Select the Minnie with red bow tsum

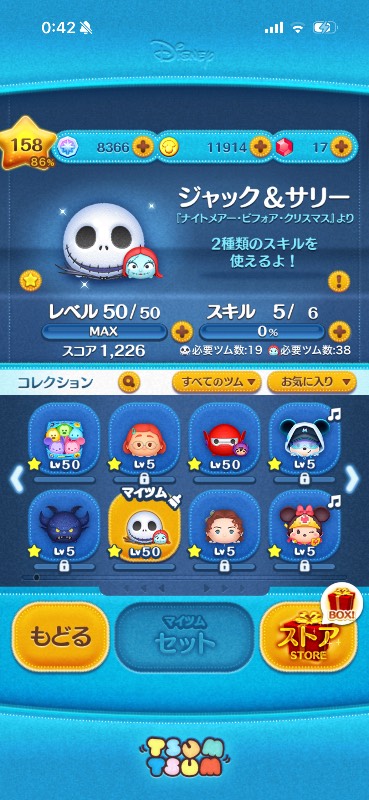(304, 528)
